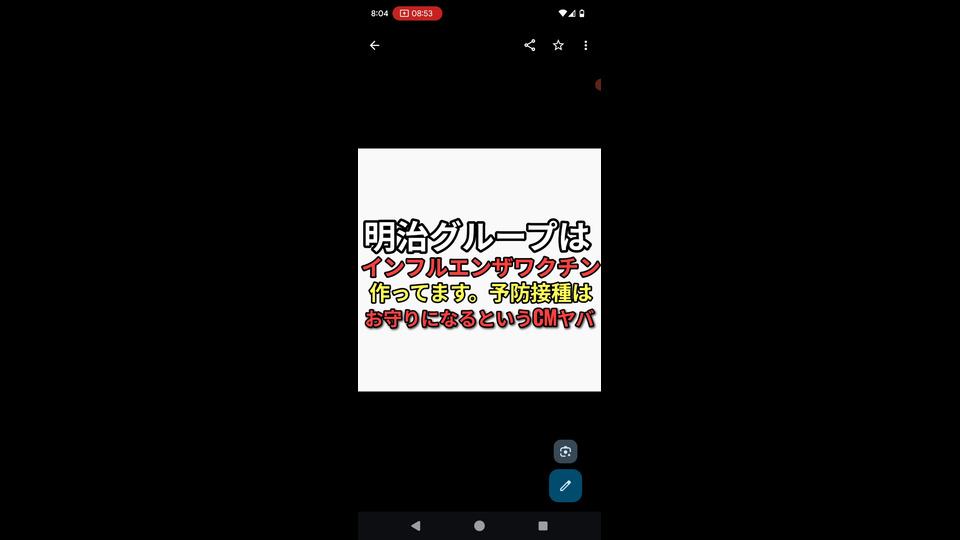Launch Google Lens on the image

565,451
